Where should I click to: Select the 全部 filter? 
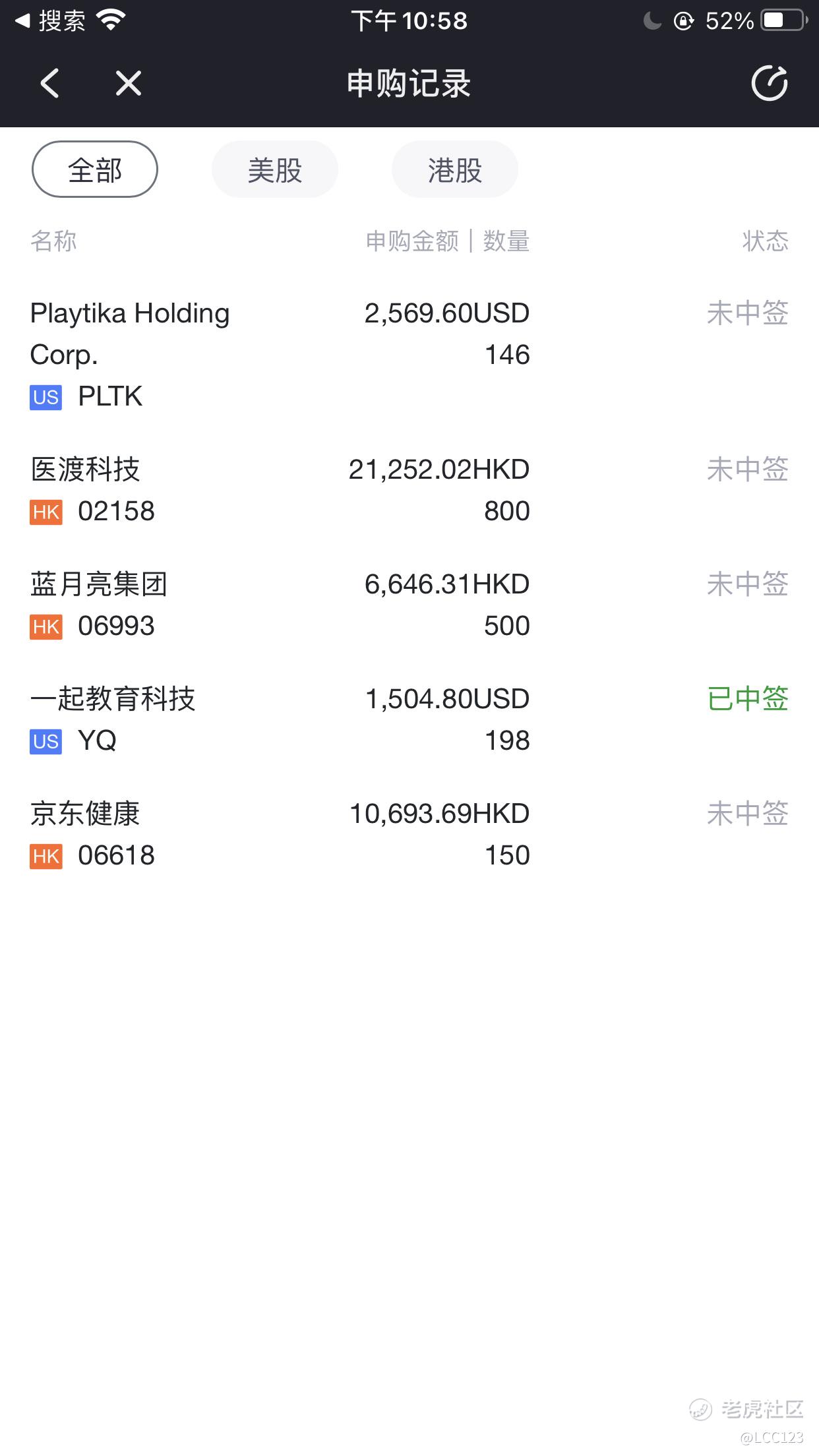click(95, 169)
